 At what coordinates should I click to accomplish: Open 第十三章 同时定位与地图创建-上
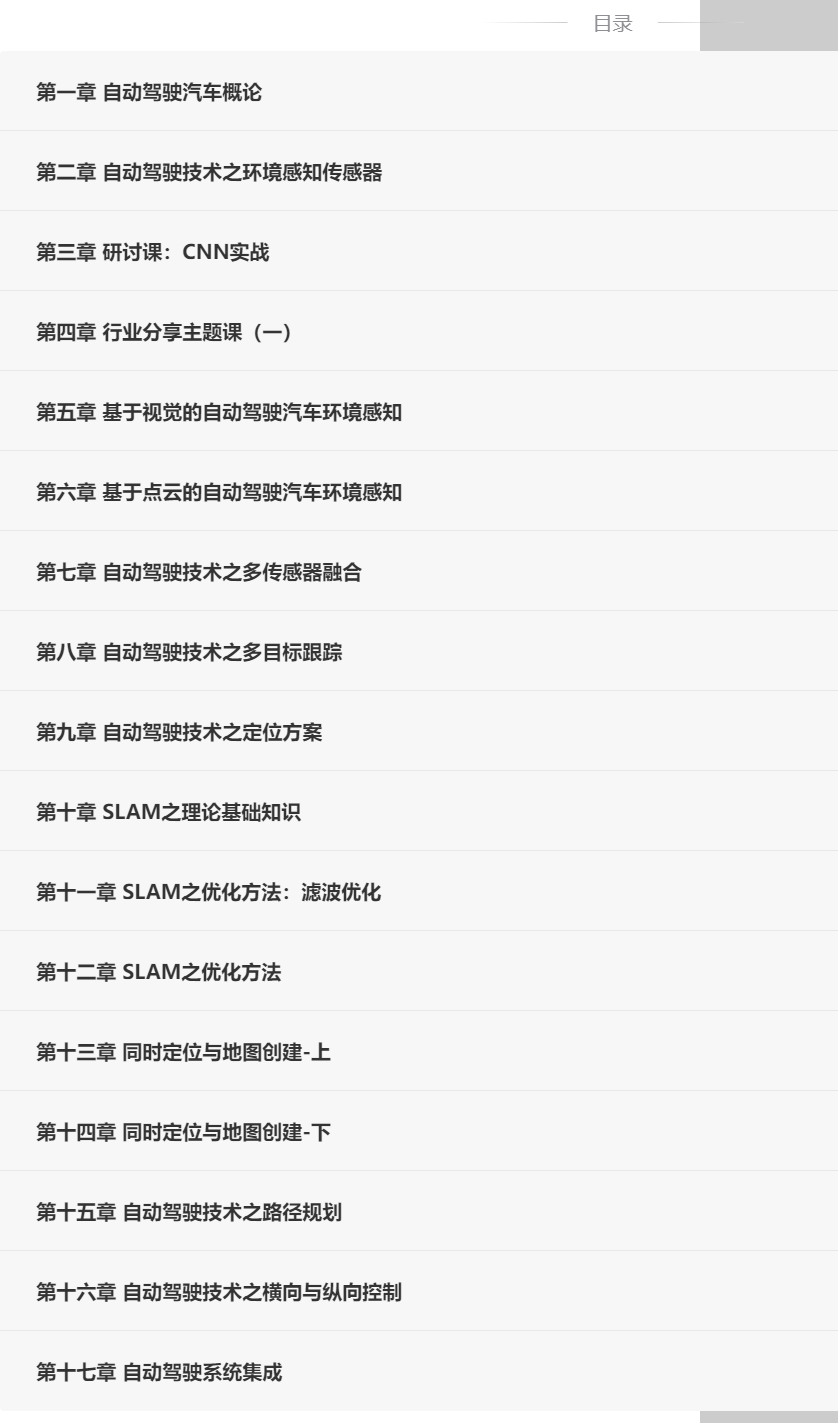pyautogui.click(x=183, y=1052)
